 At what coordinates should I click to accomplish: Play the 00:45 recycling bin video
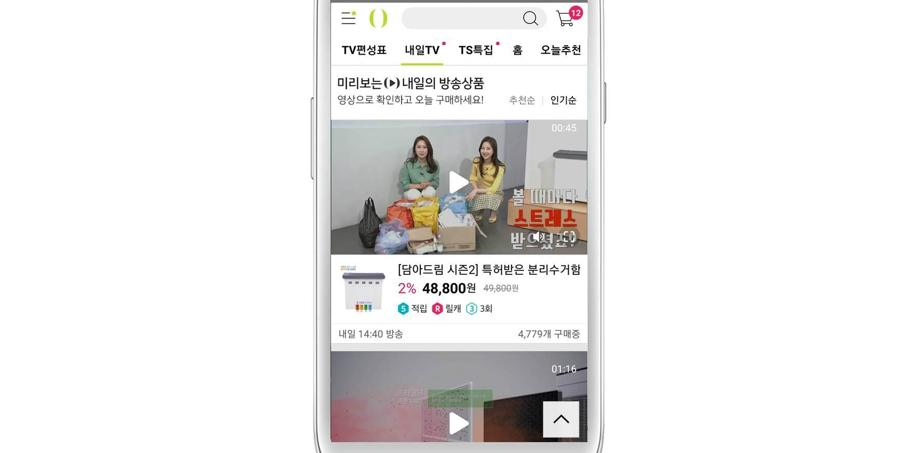click(458, 183)
